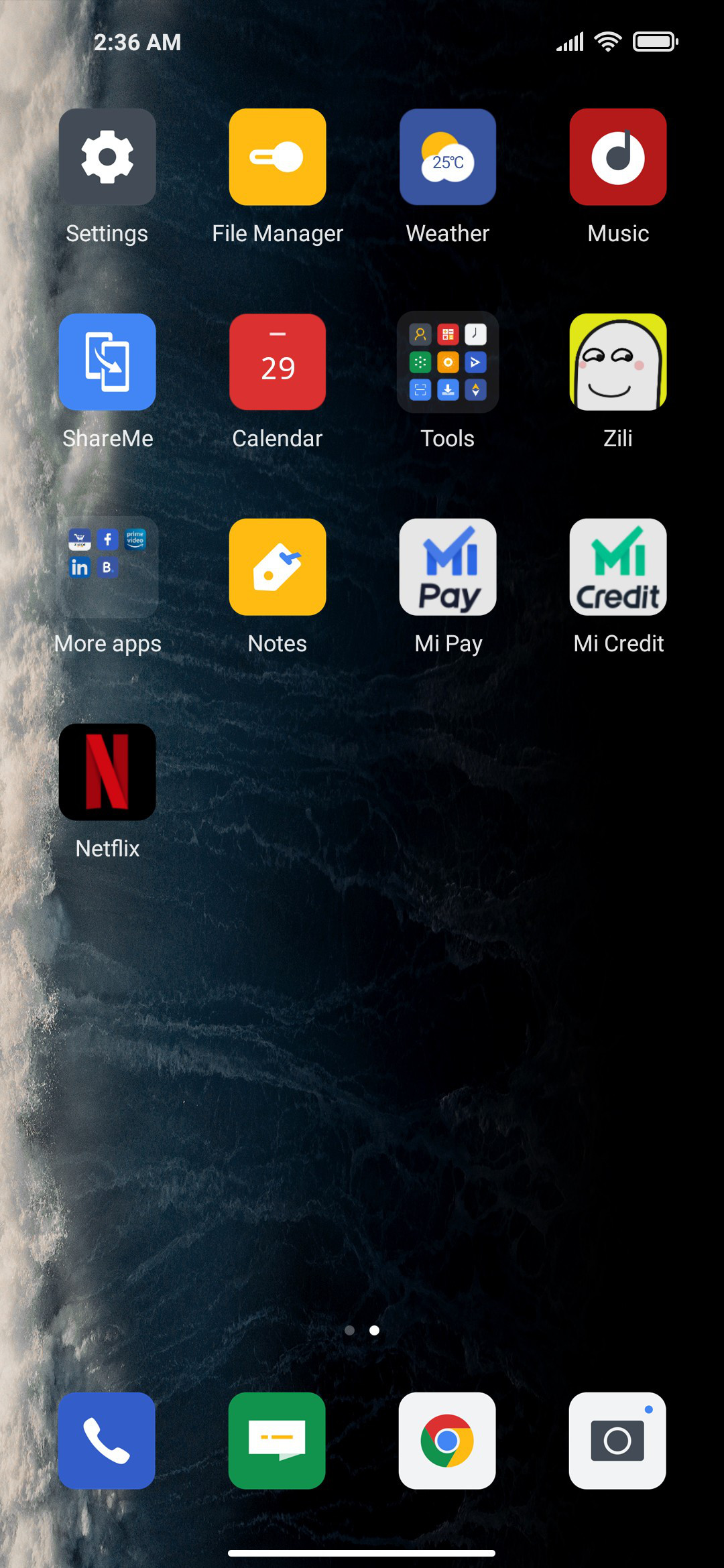This screenshot has width=724, height=1568.
Task: Launch Netflix
Action: click(107, 772)
